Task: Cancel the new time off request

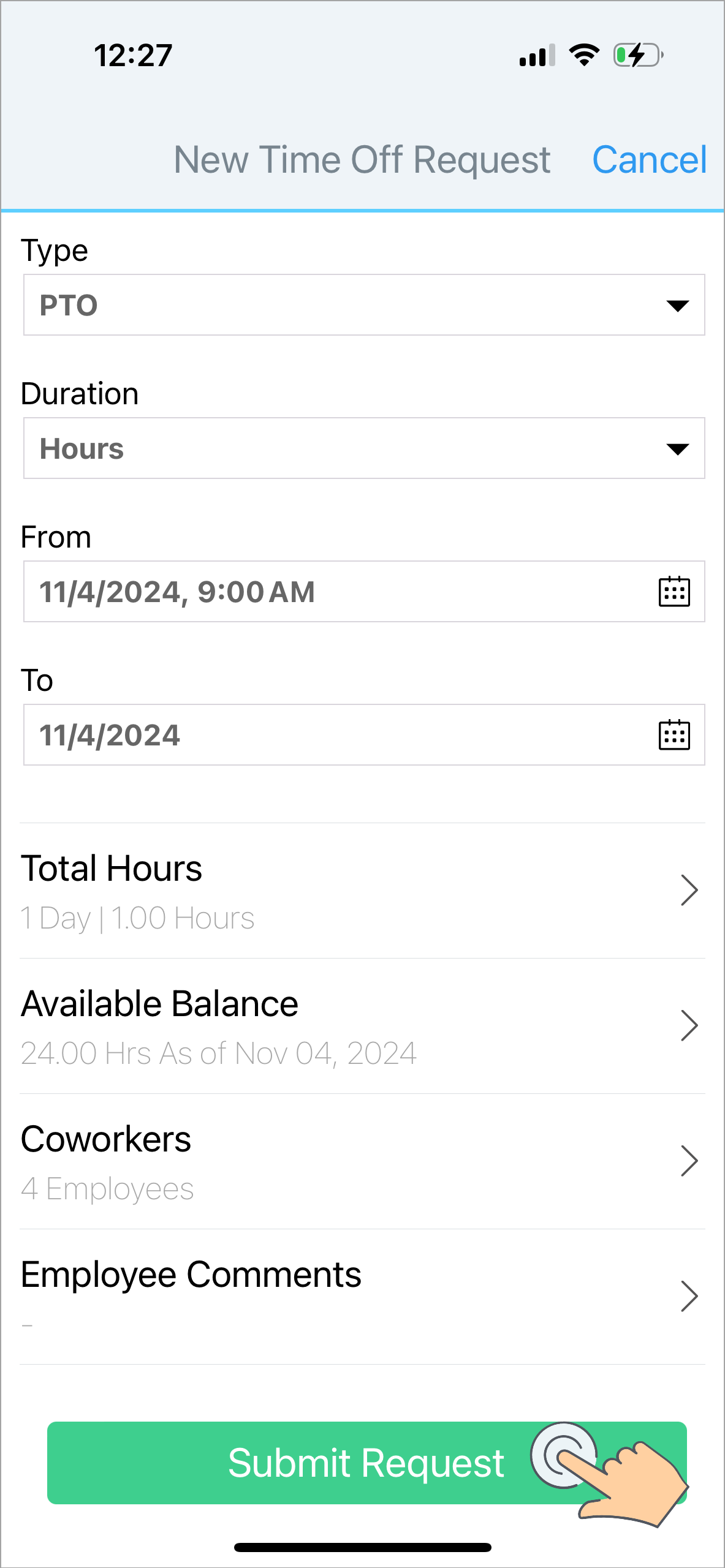Action: pos(649,160)
